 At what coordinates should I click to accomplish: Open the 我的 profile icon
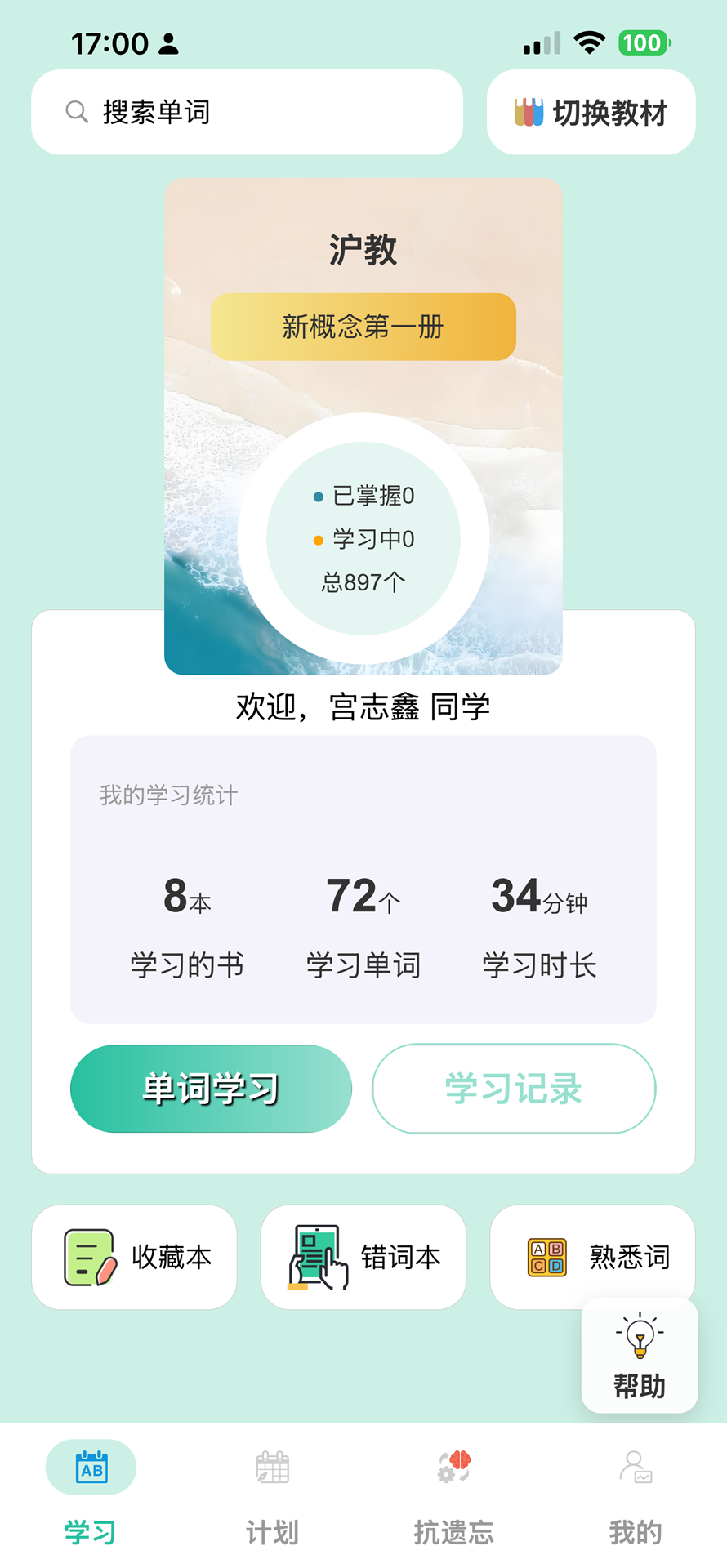(636, 1467)
